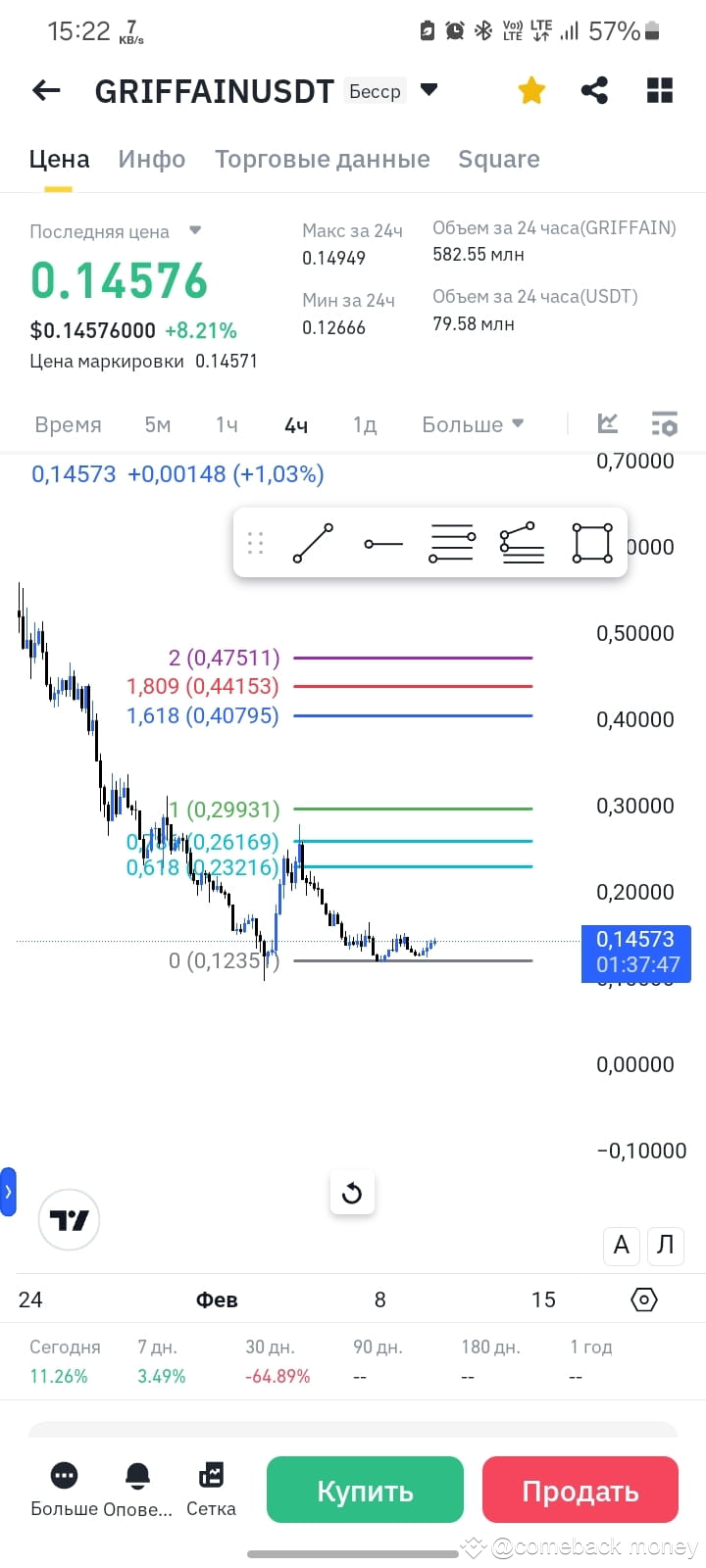Select the parallel lines drawing tool

(x=451, y=542)
